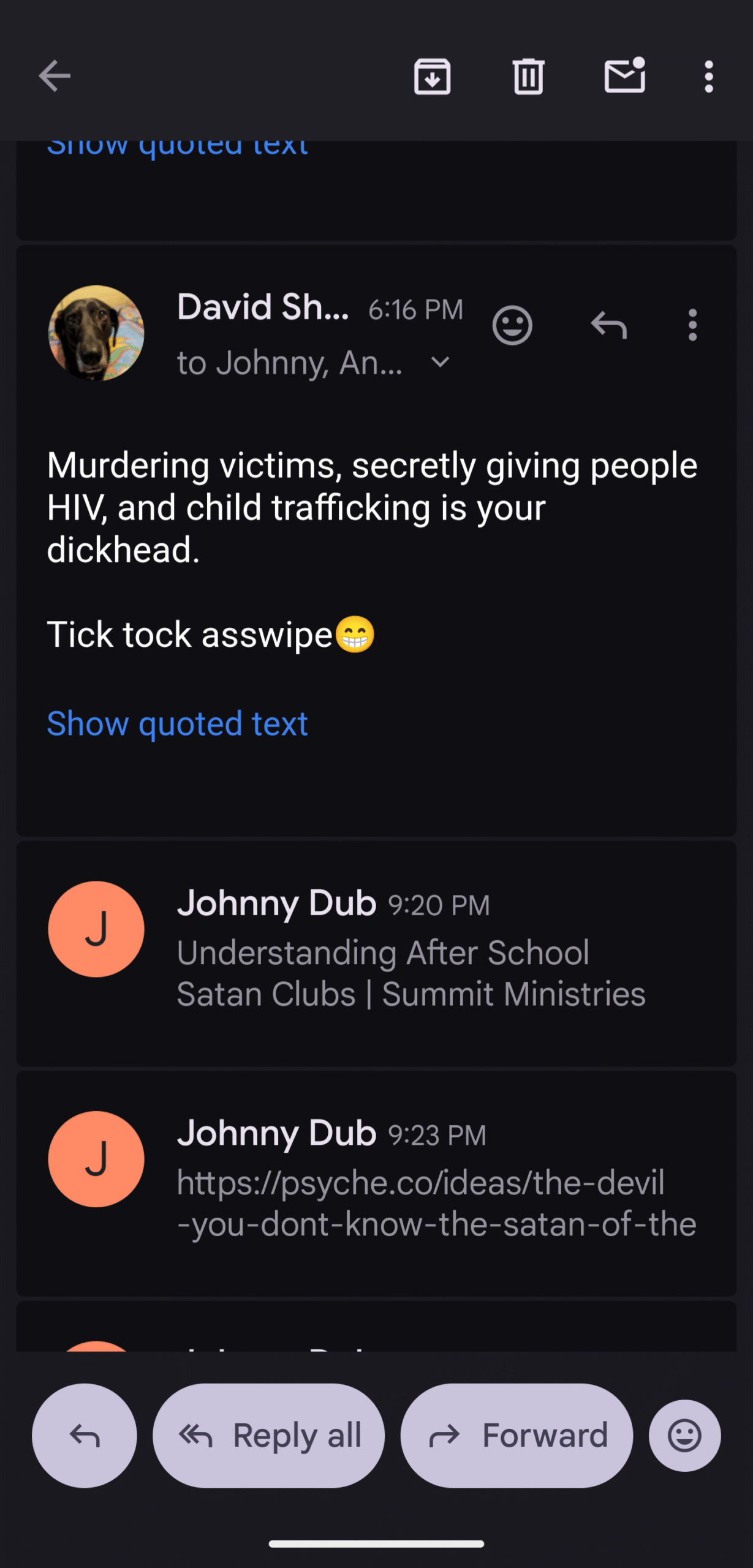The height and width of the screenshot is (1568, 753).
Task: Mark the thread as unread
Action: (624, 77)
